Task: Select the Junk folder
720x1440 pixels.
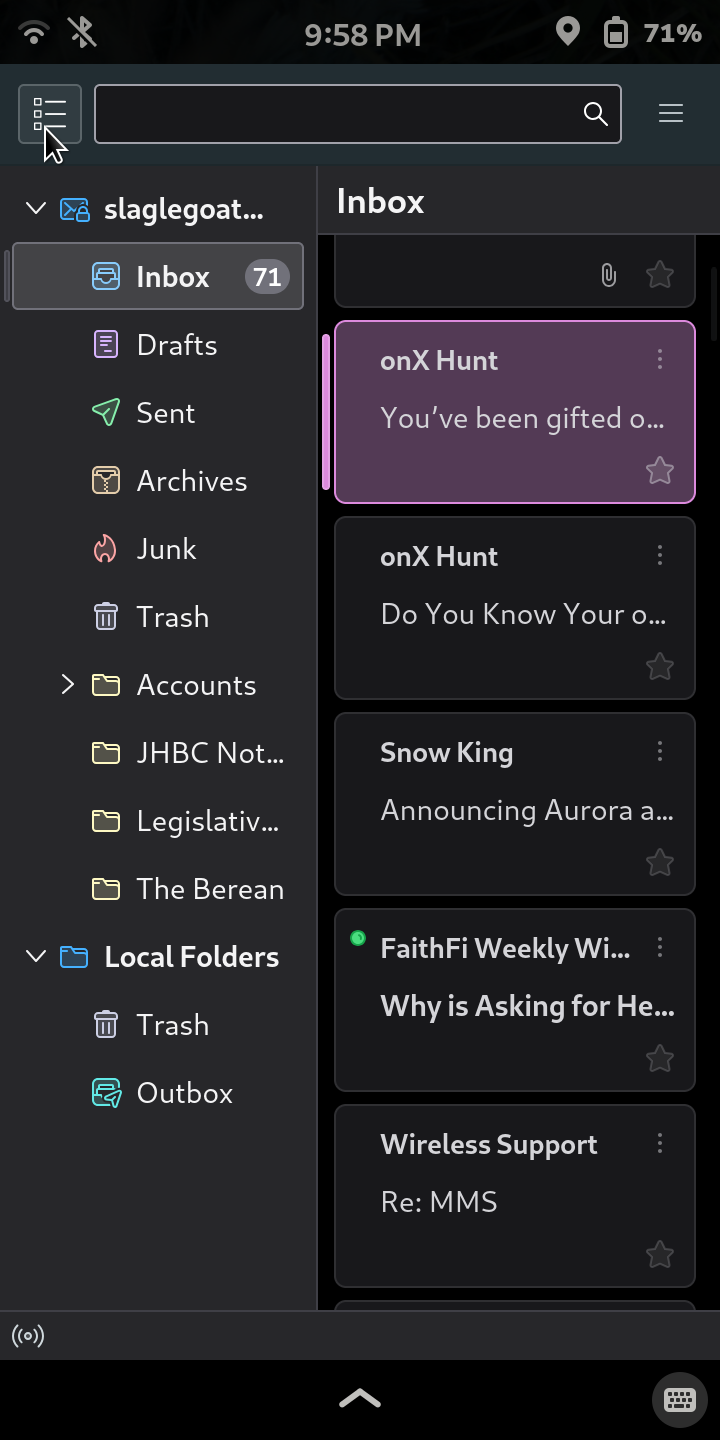Action: (x=158, y=549)
